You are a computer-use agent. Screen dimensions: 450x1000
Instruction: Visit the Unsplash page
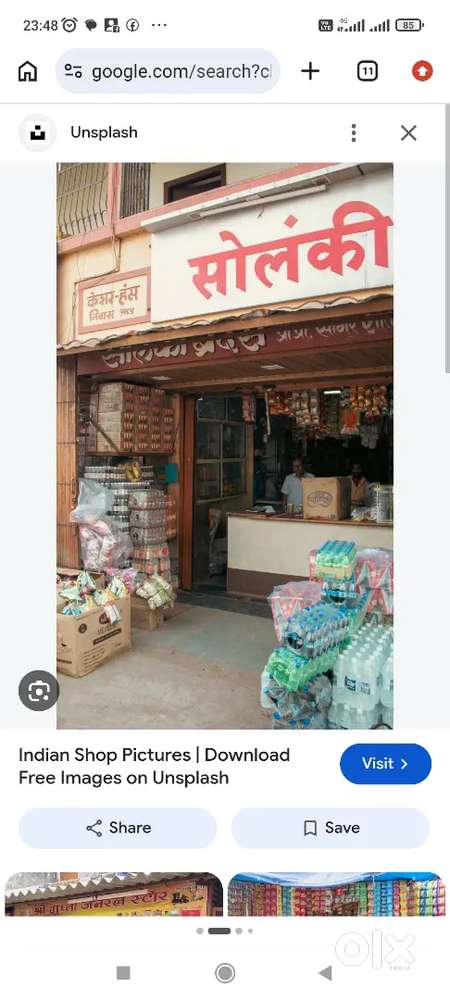pos(386,763)
